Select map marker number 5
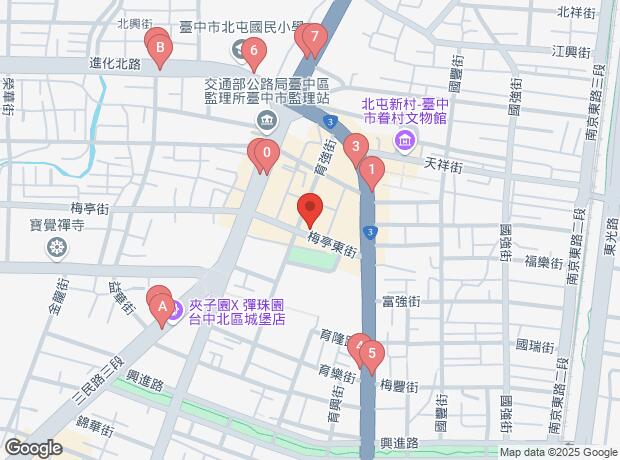Viewport: 620px width, 460px height. pyautogui.click(x=372, y=352)
